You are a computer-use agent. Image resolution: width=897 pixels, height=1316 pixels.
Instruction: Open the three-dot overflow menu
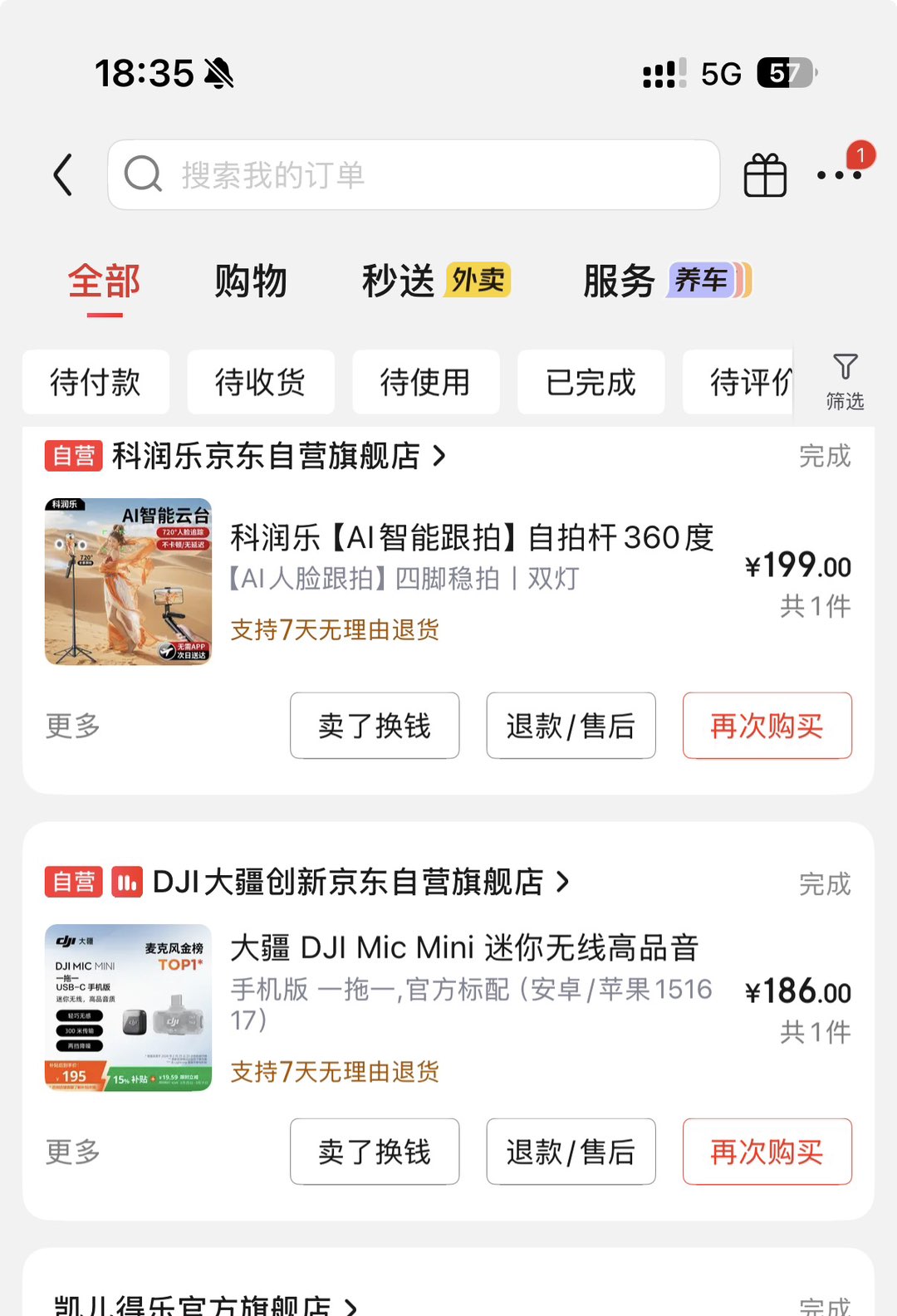pyautogui.click(x=839, y=175)
